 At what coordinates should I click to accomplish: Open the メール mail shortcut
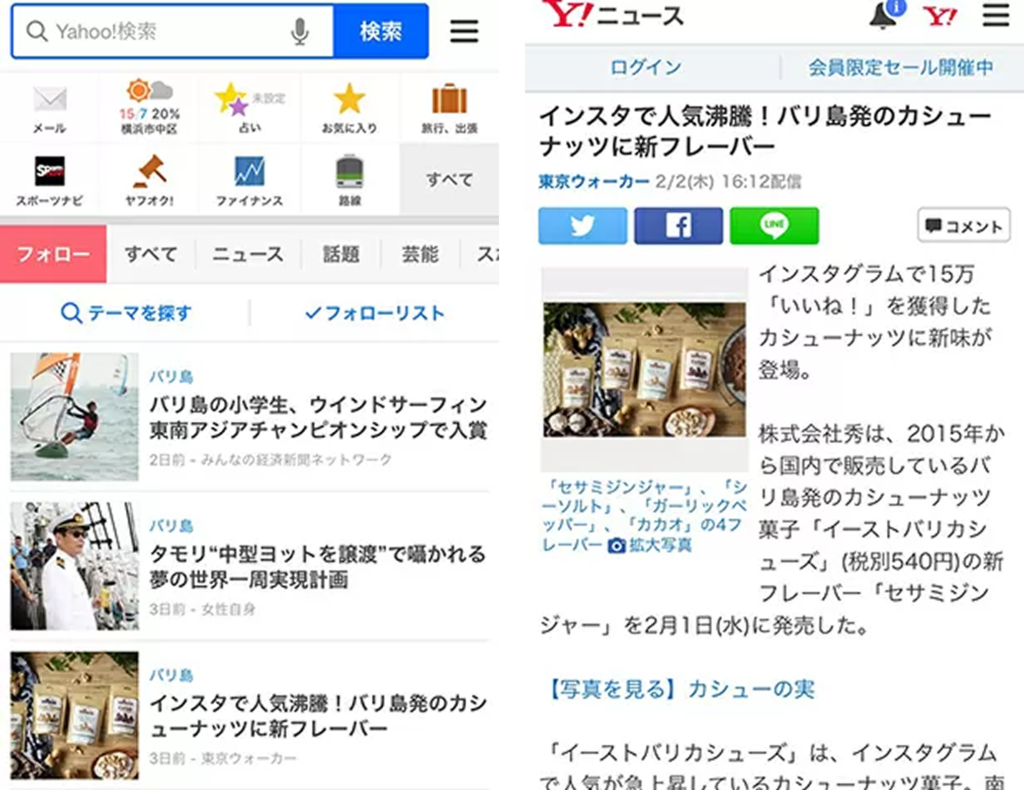pyautogui.click(x=49, y=107)
